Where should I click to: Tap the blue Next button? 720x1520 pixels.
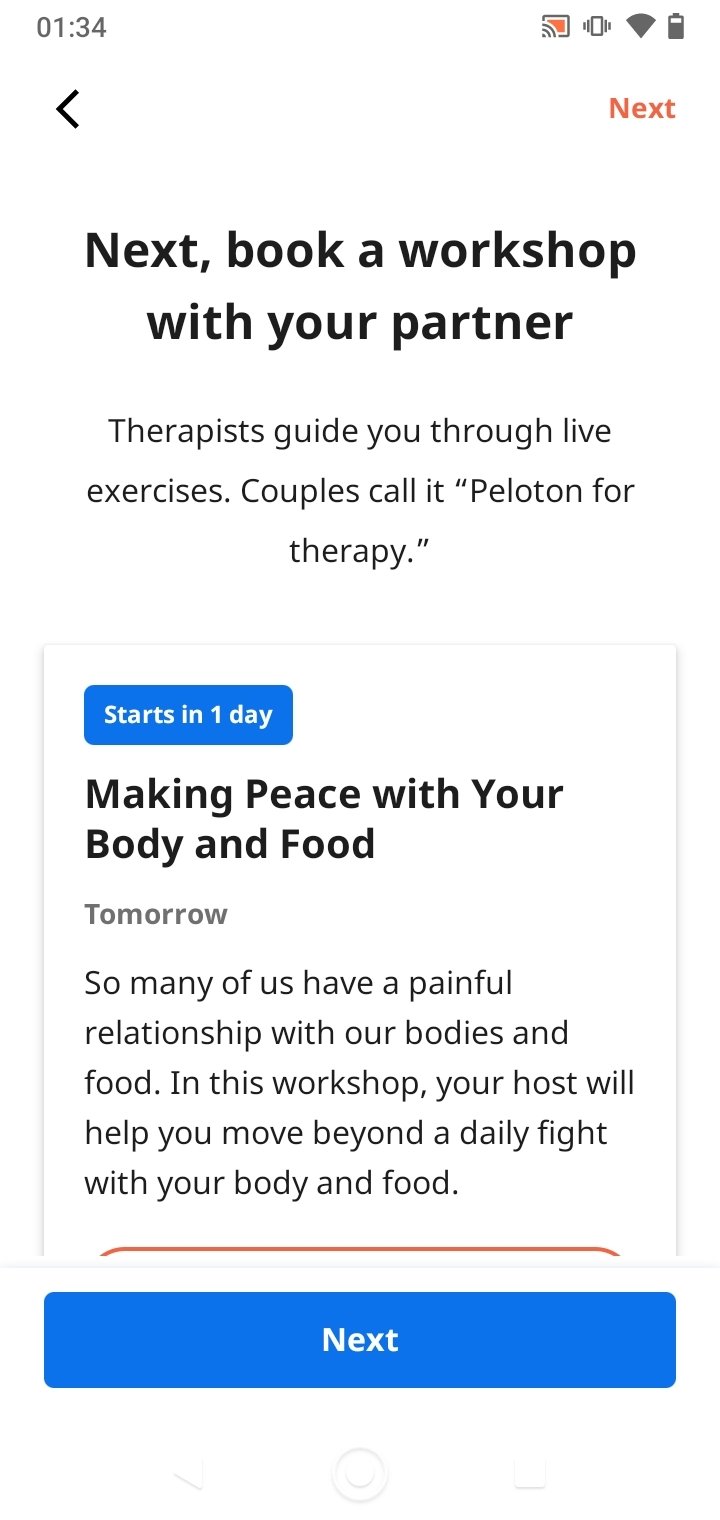point(360,1339)
